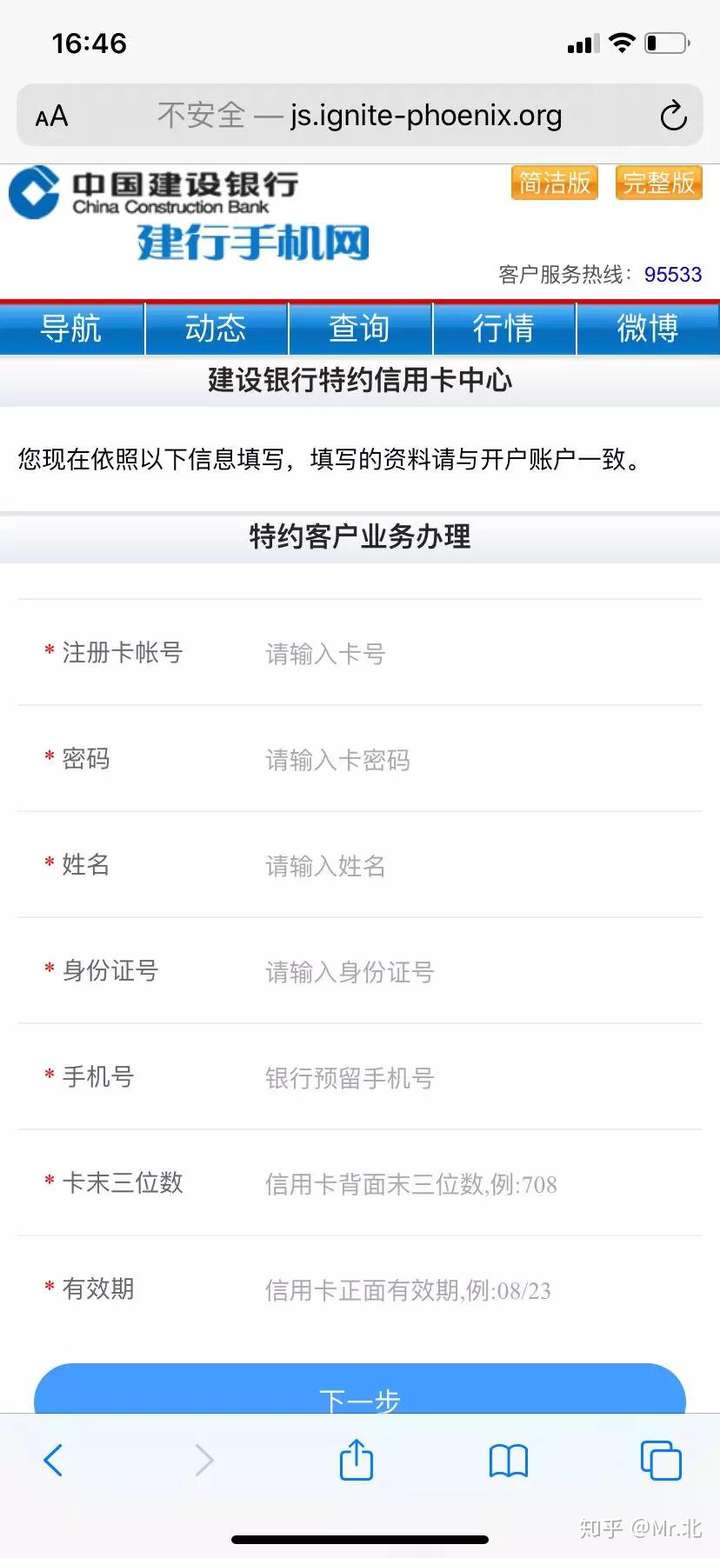Open the 微博 tab
The image size is (720, 1558).
648,329
